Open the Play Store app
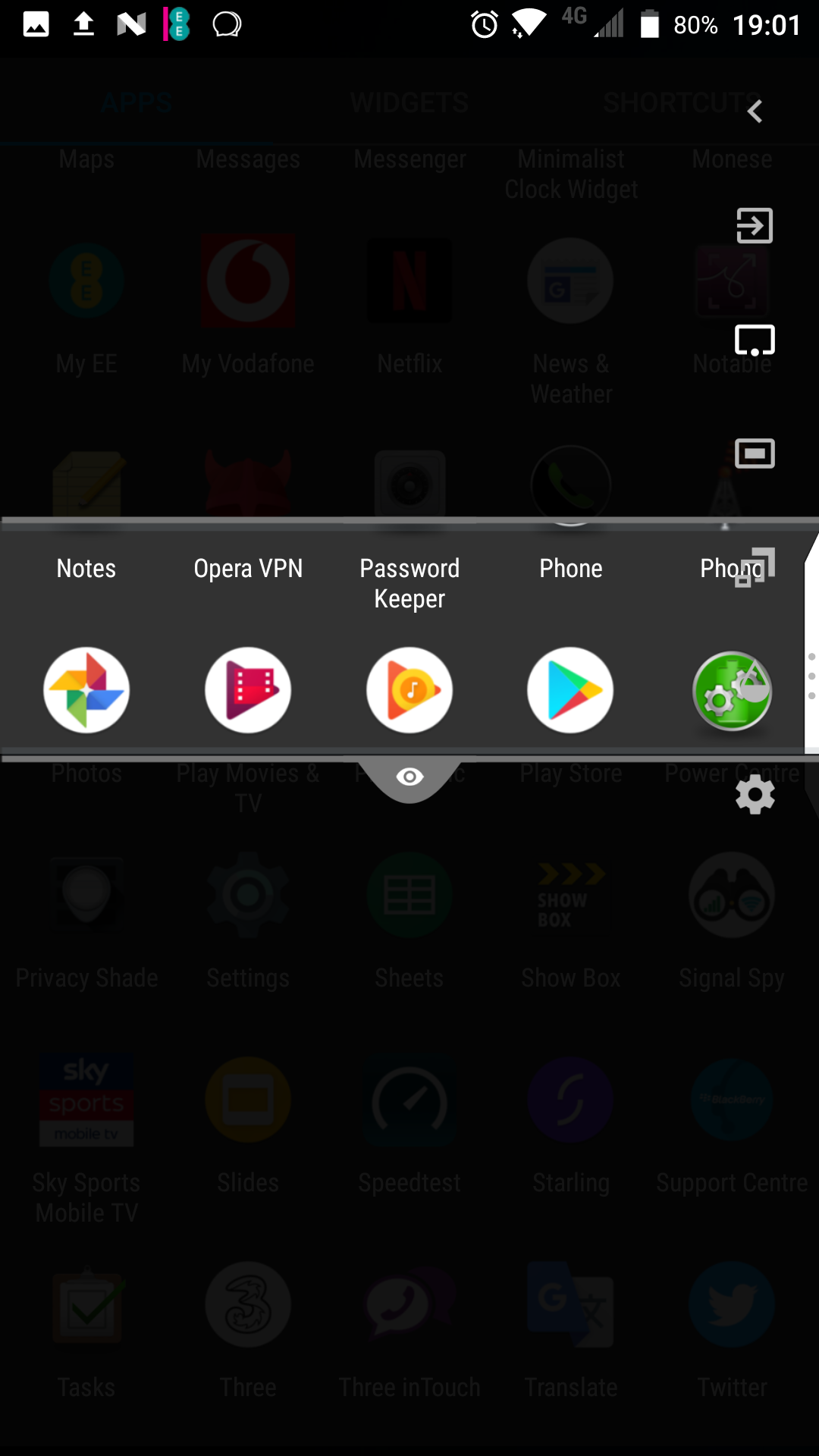Screen dimensions: 819x1456 click(x=570, y=690)
